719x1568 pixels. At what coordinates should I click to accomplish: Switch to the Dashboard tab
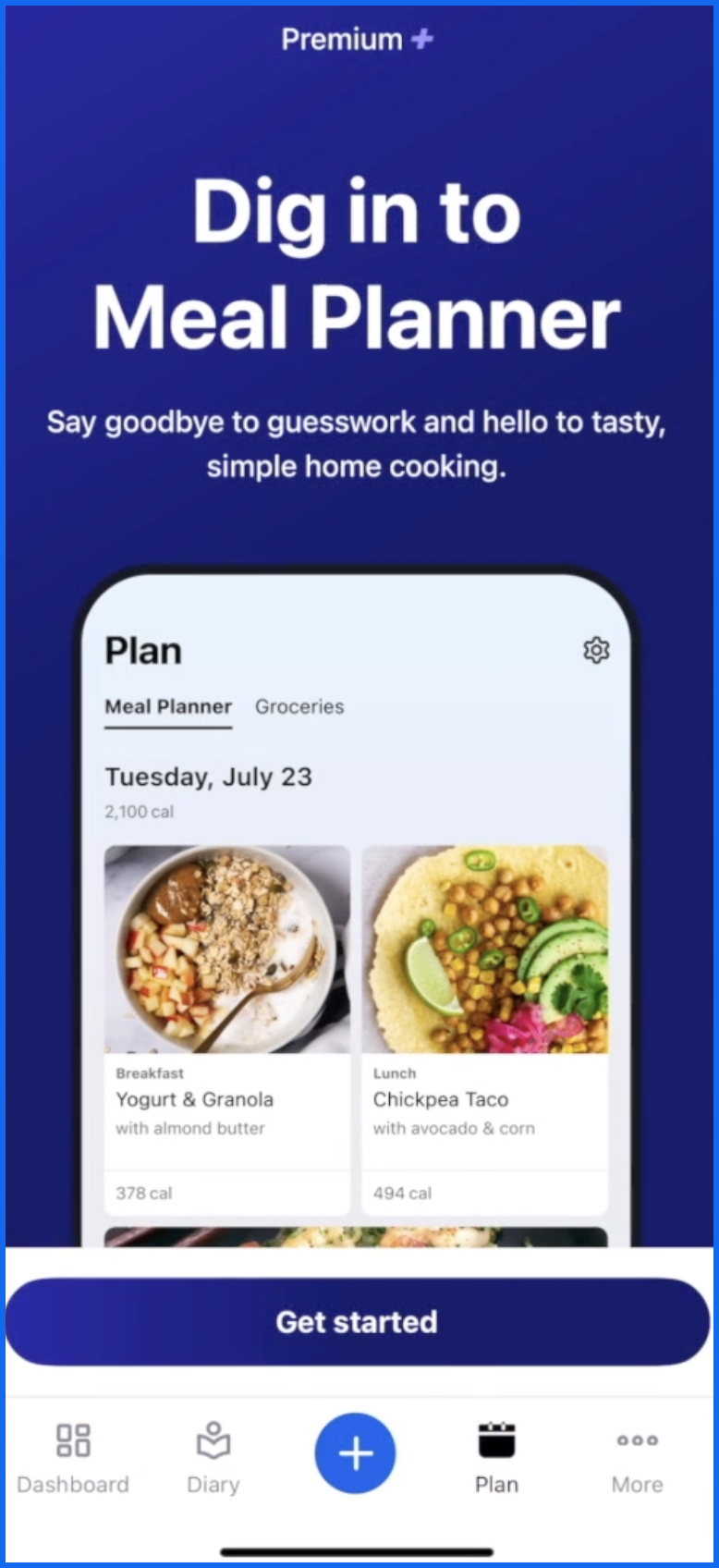pos(73,1458)
